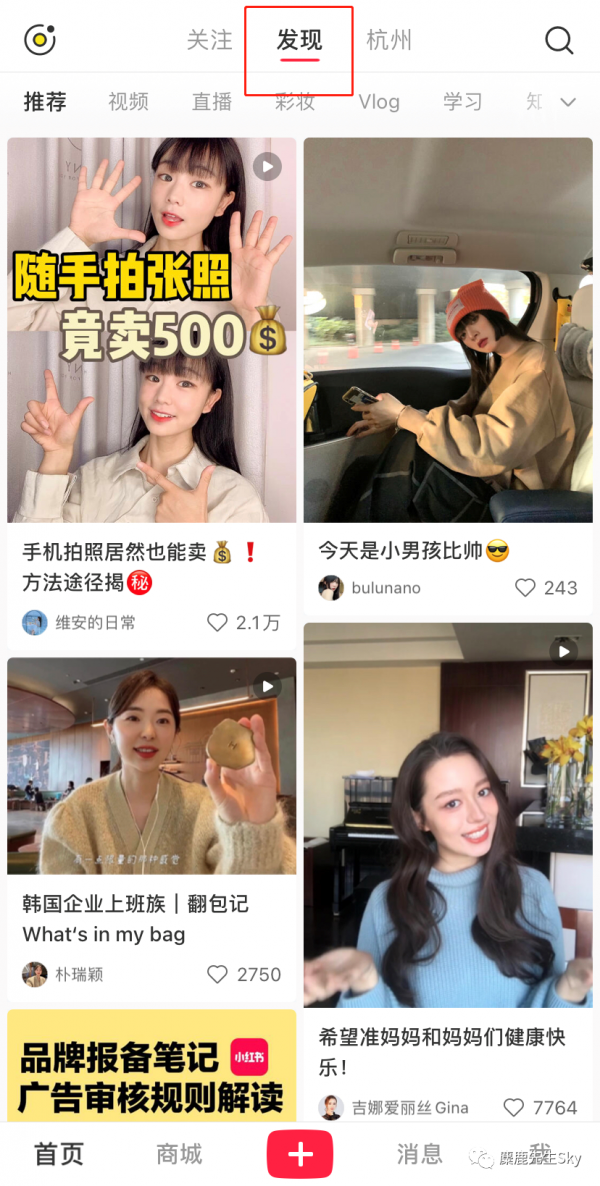600x1186 pixels.
Task: Switch to the 杭州 tab
Action: click(389, 41)
